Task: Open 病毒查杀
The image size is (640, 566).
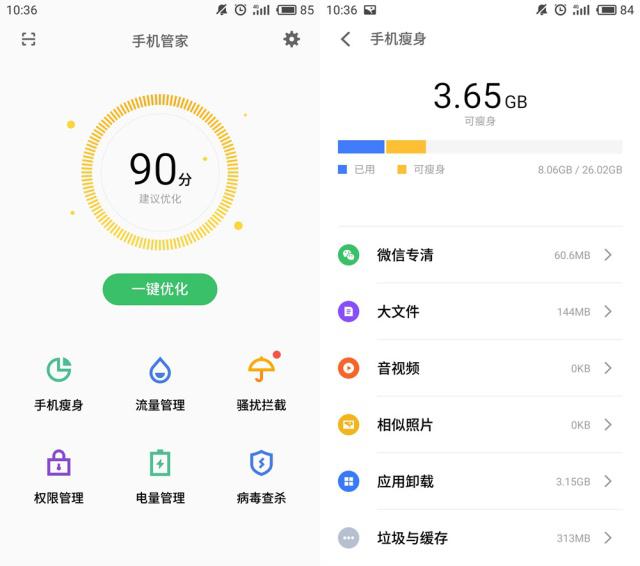Action: coord(261,475)
